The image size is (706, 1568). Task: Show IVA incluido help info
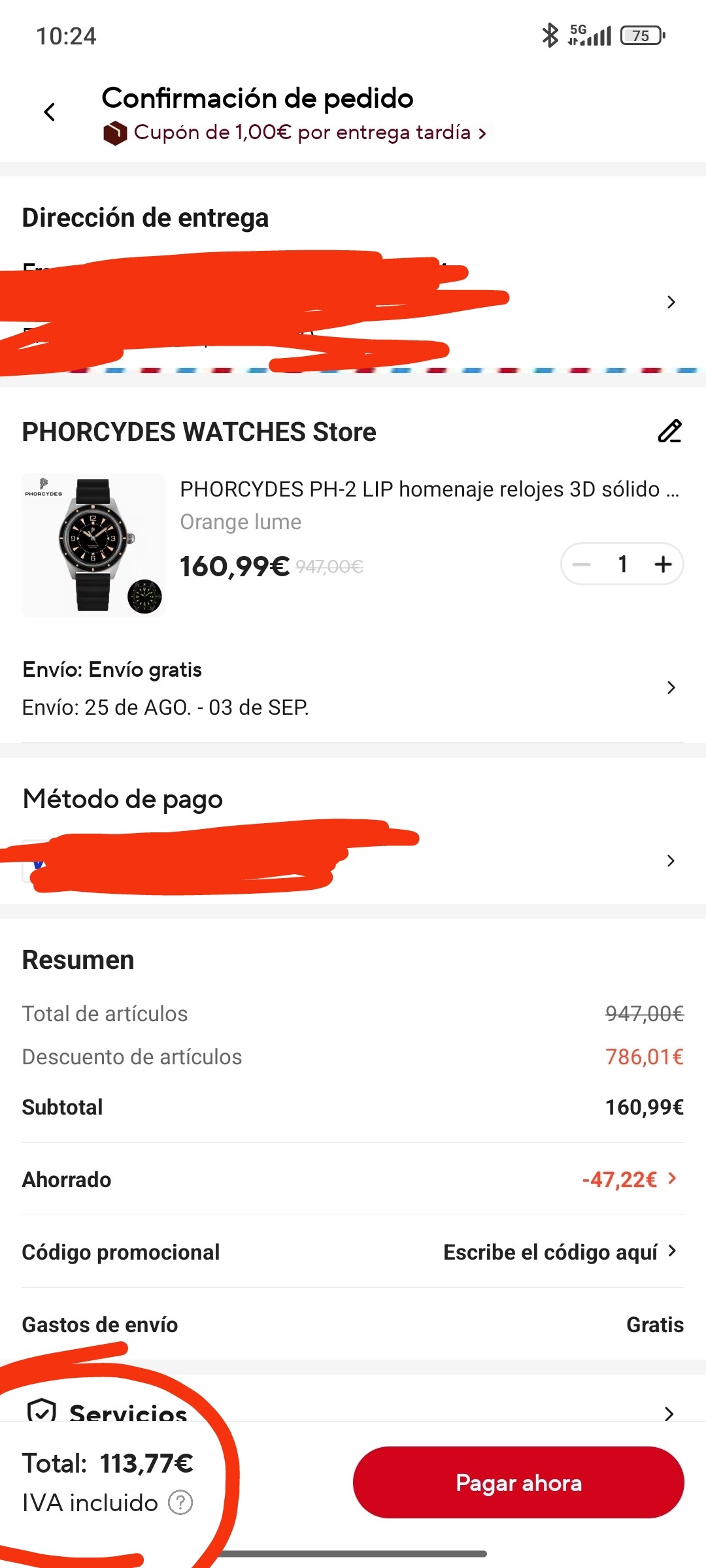[x=180, y=1503]
